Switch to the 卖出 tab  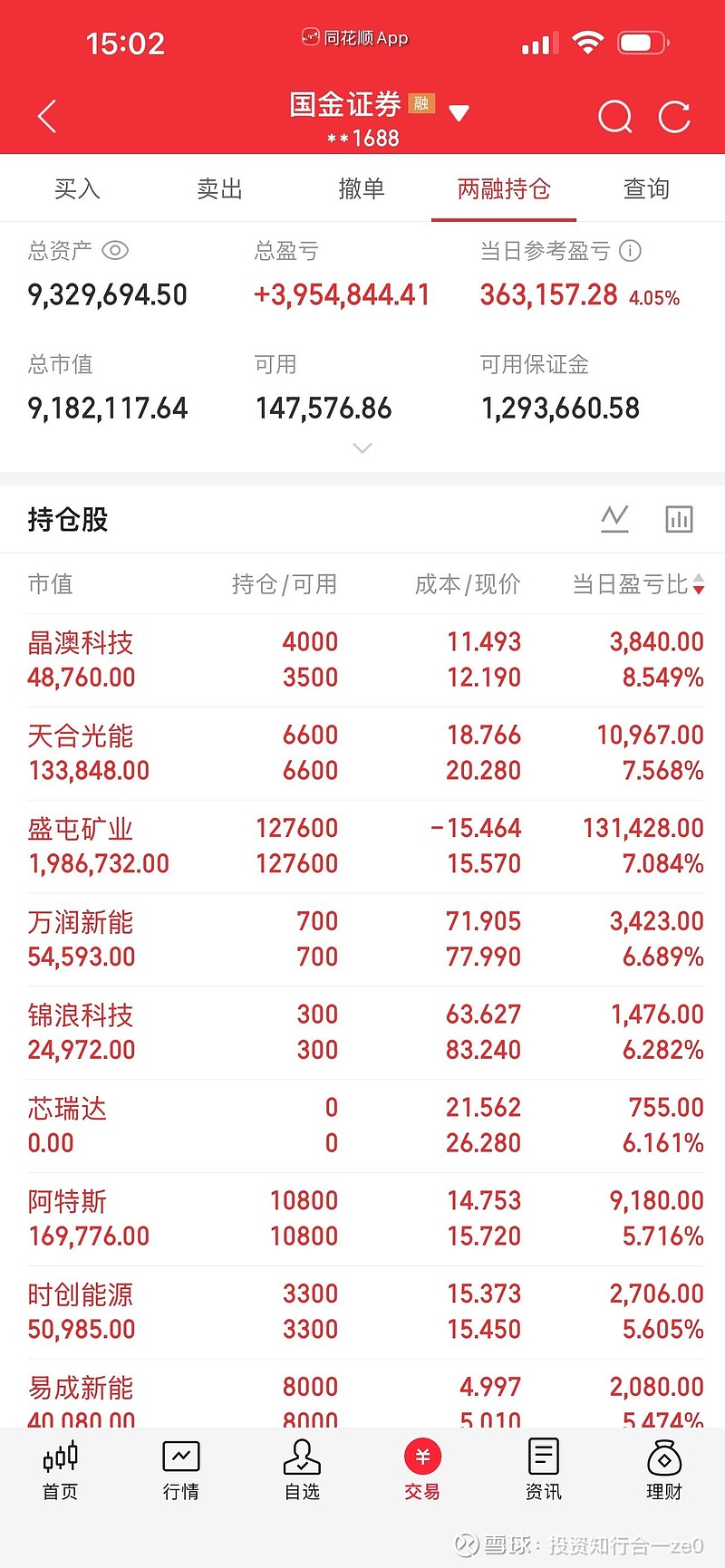tap(219, 188)
